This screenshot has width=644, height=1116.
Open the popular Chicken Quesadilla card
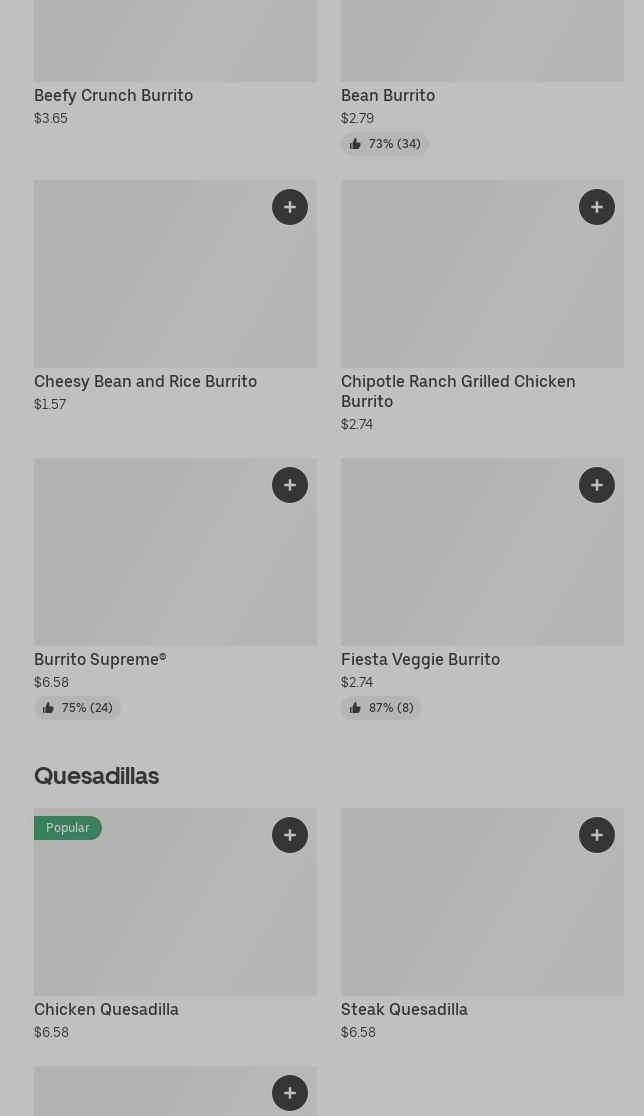point(107,1009)
